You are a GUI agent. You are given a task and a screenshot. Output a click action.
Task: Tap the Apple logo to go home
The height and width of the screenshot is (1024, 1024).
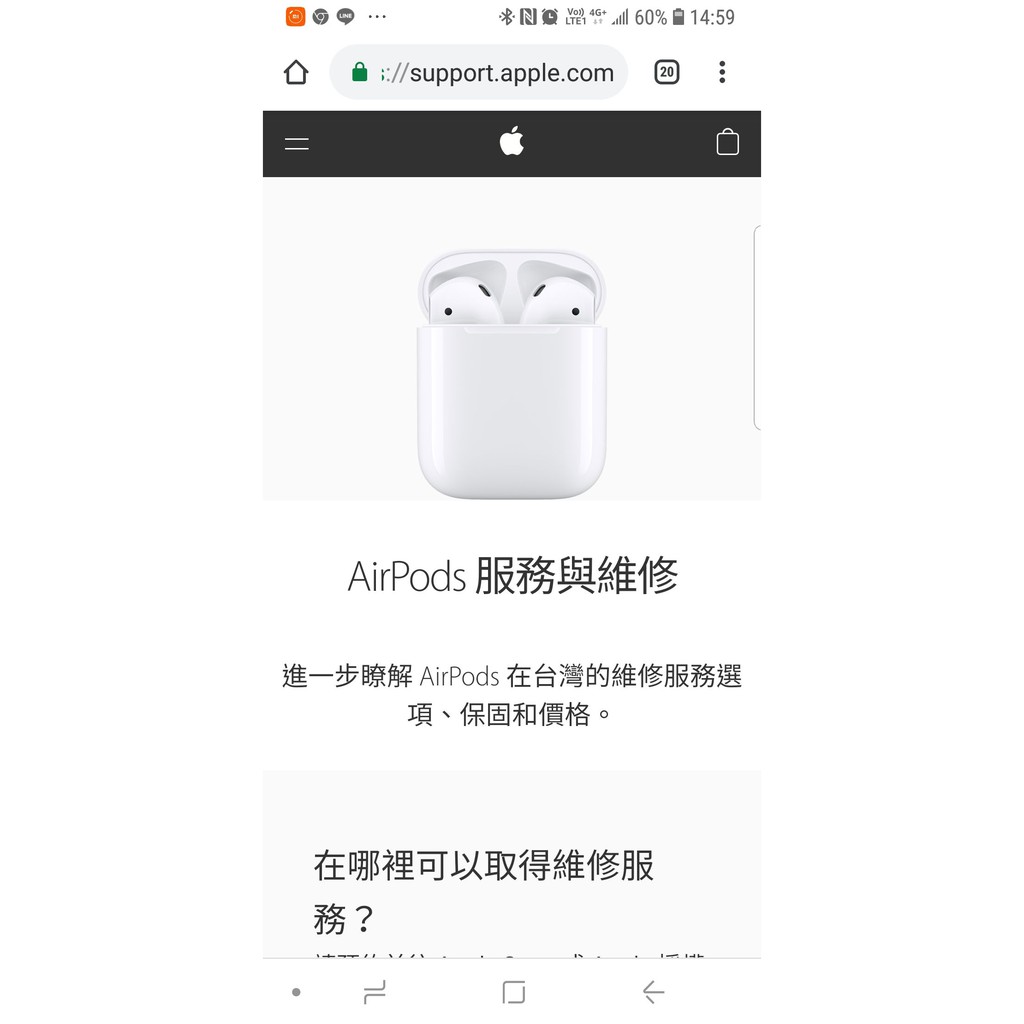(512, 143)
